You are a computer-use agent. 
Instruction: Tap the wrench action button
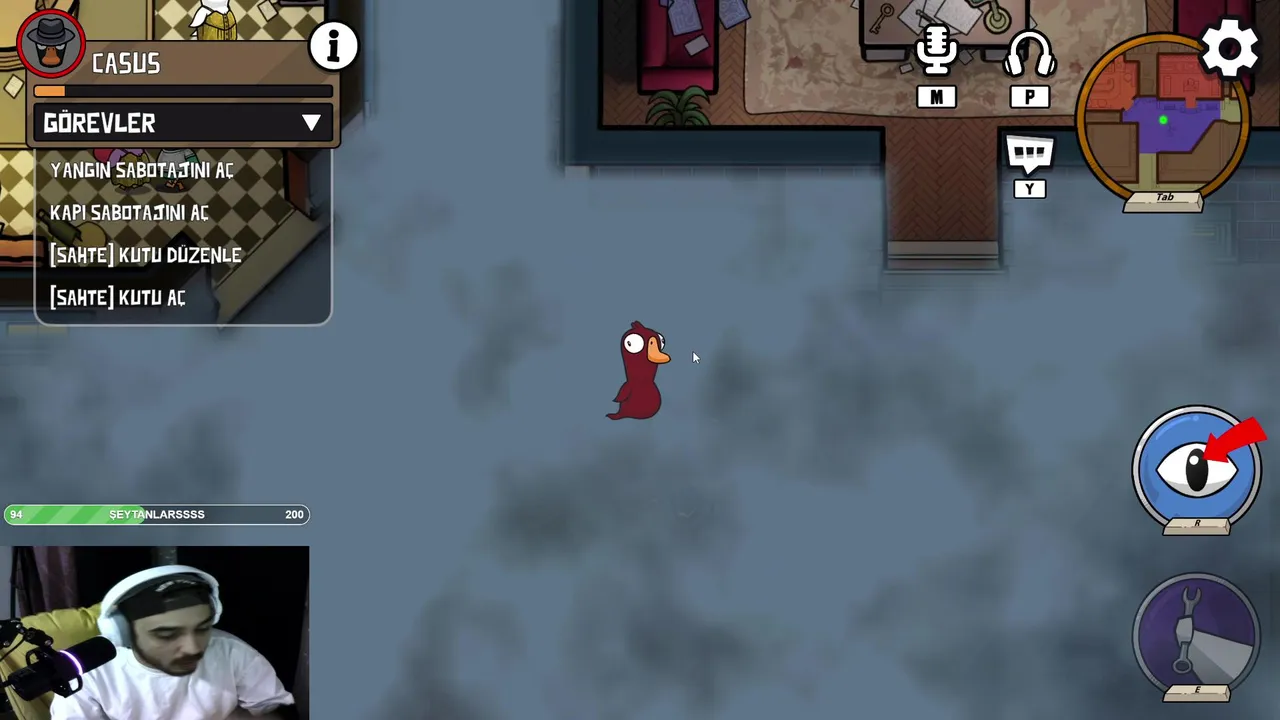click(x=1196, y=633)
